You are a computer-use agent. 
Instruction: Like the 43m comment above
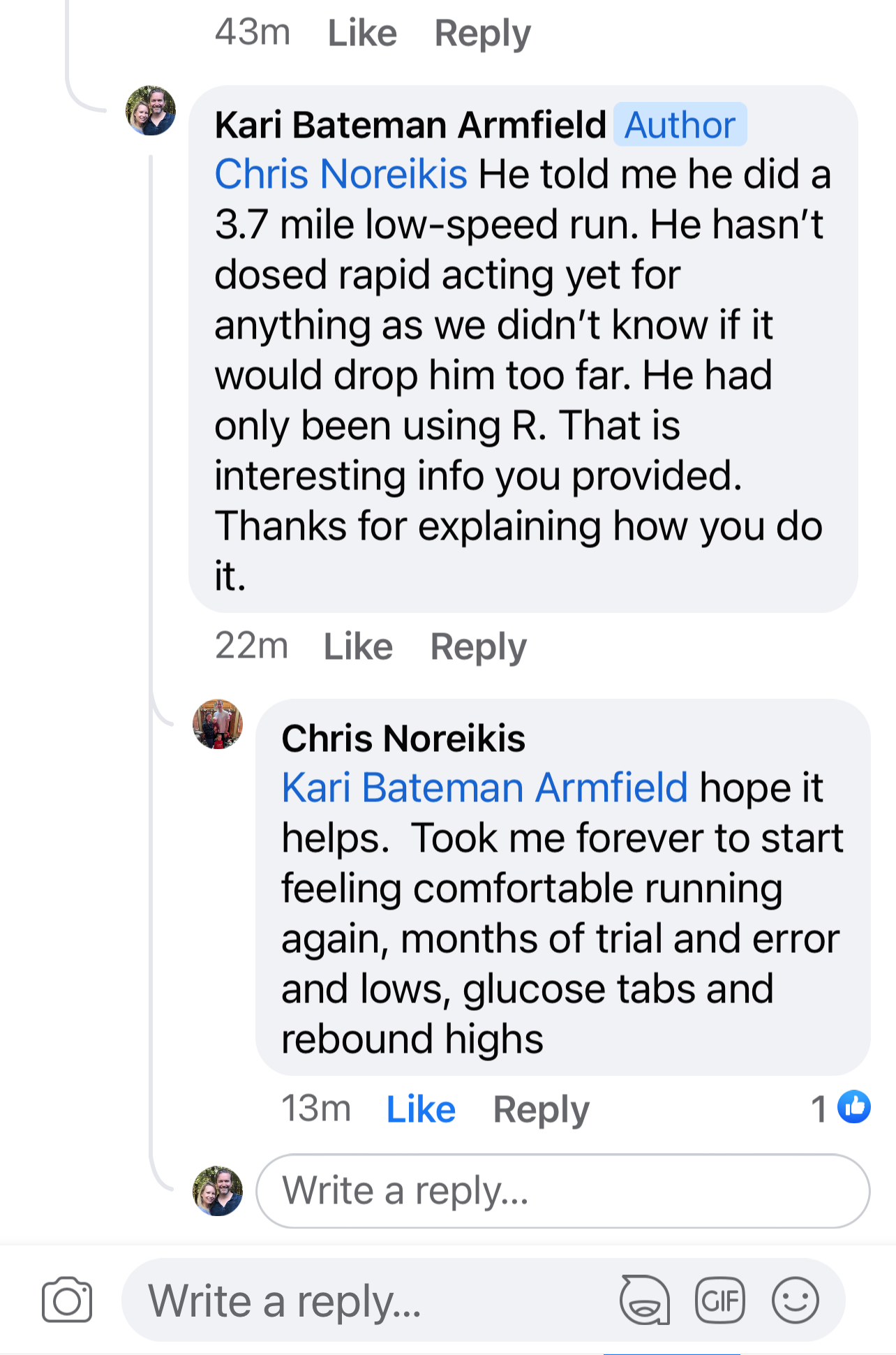(x=362, y=33)
